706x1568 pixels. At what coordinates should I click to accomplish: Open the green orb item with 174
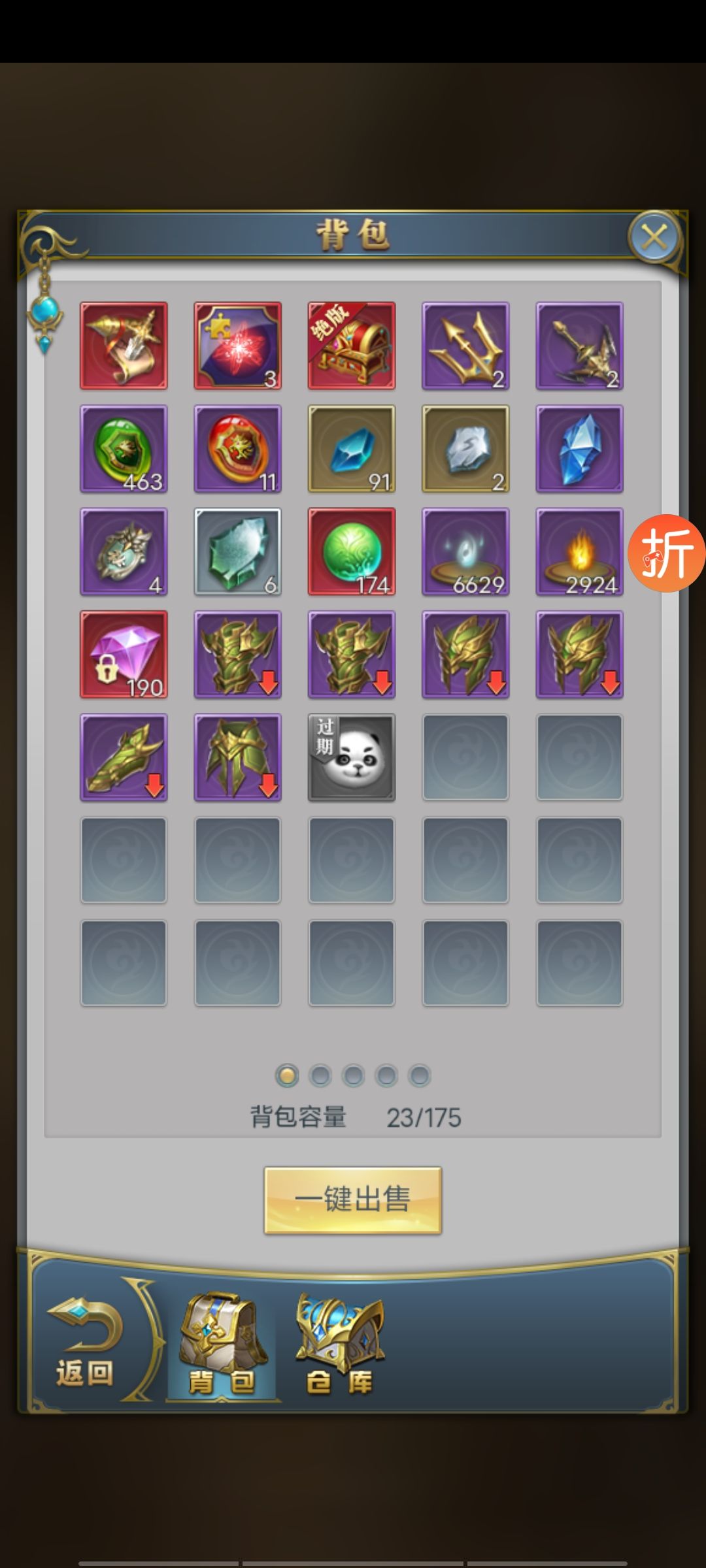[352, 552]
